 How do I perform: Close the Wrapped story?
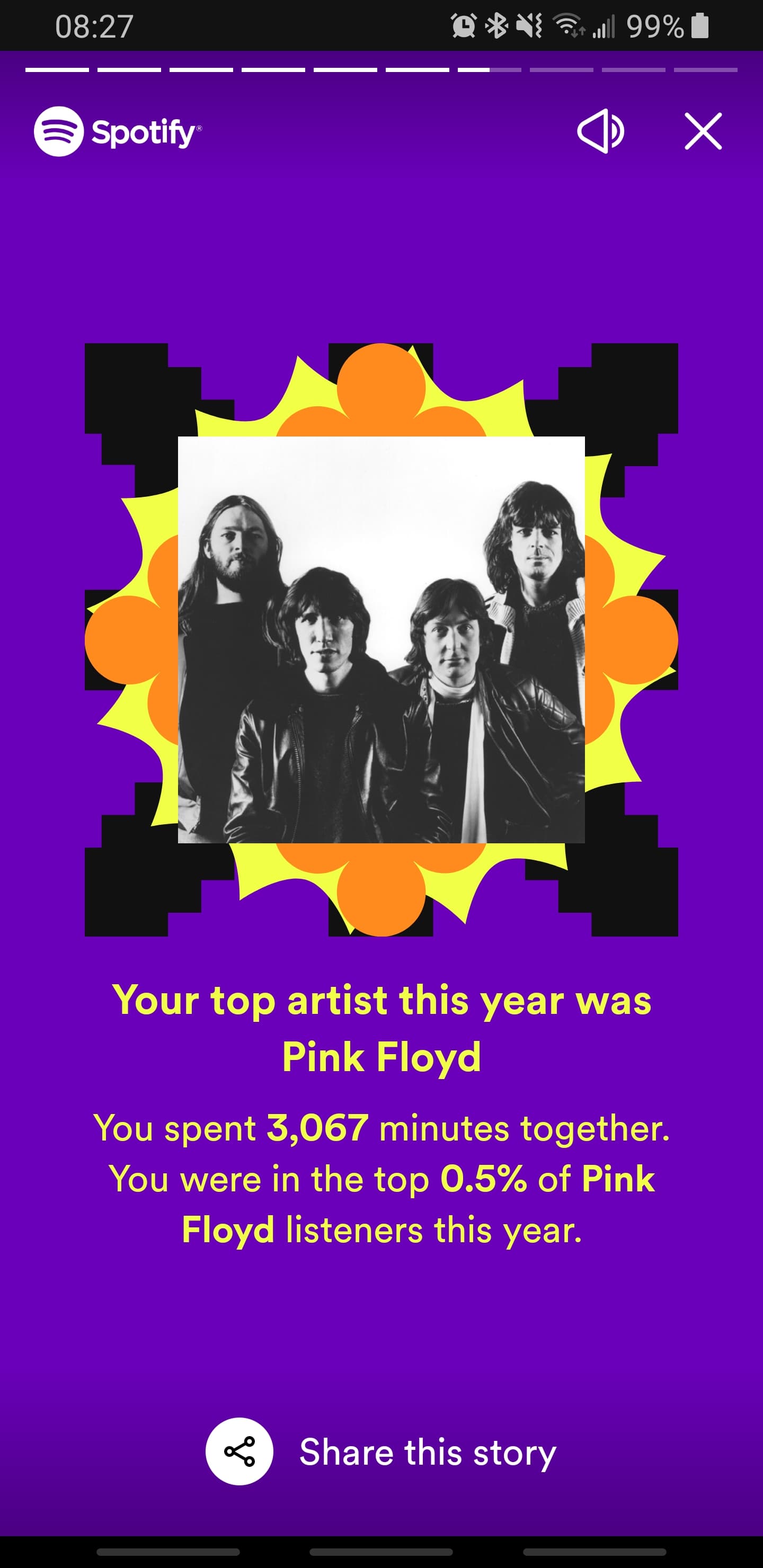click(x=703, y=131)
